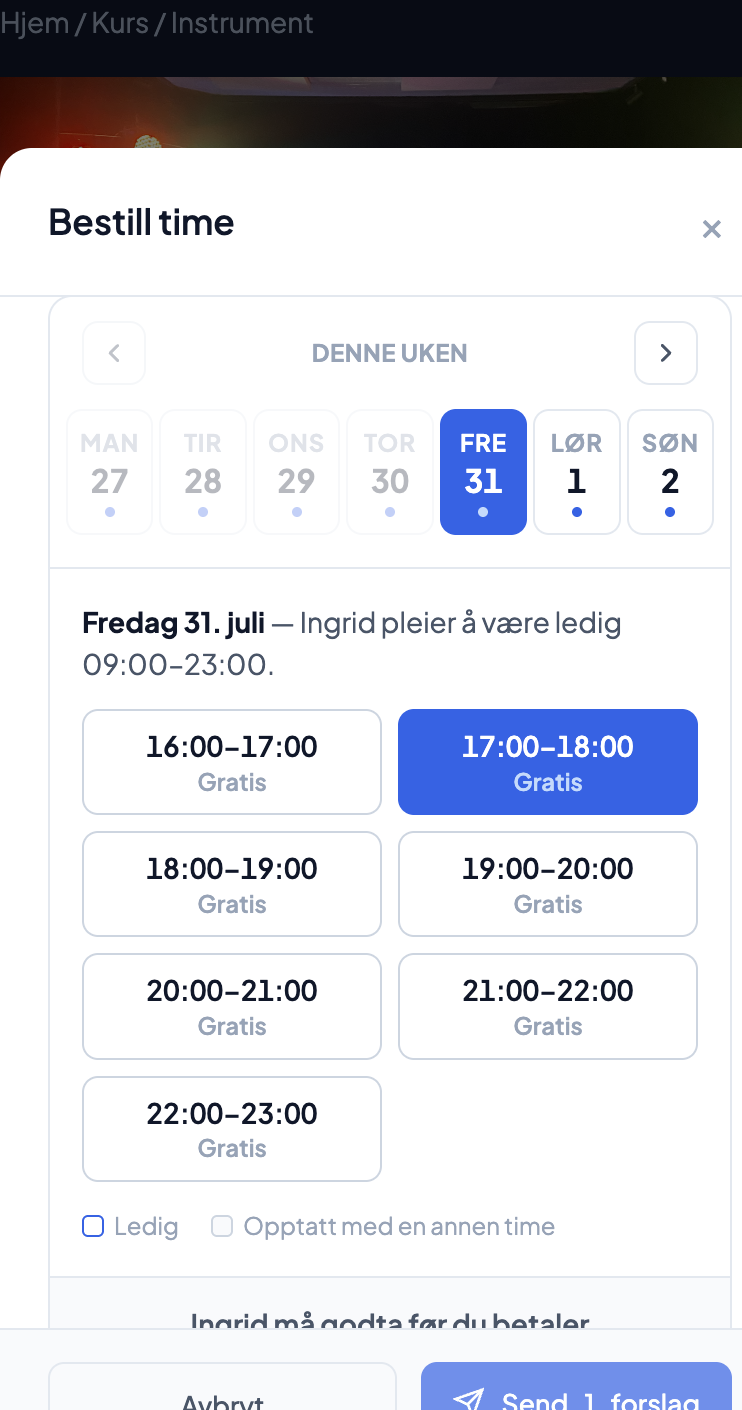Viewport: 742px width, 1410px height.
Task: Go to Hjem via breadcrumb
Action: [36, 23]
